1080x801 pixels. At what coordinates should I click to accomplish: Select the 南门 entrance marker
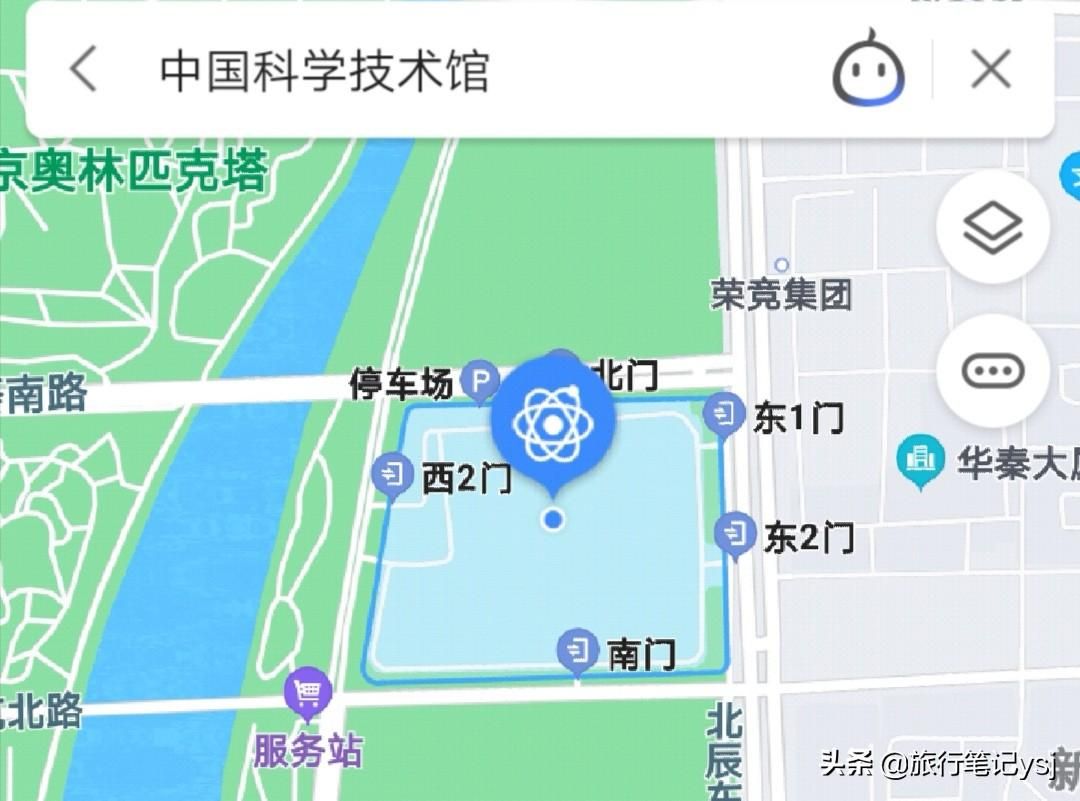[x=577, y=650]
